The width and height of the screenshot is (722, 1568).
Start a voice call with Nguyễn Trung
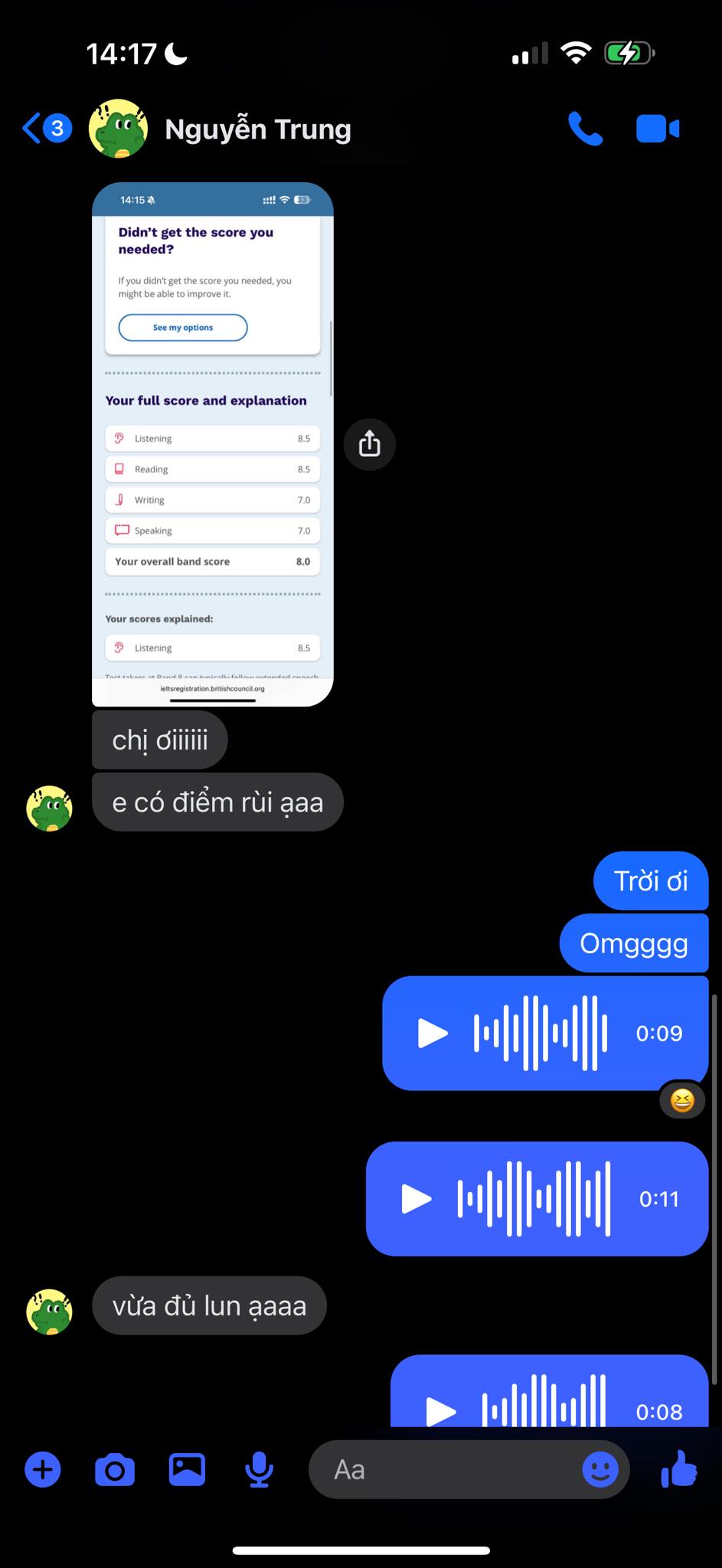click(585, 129)
